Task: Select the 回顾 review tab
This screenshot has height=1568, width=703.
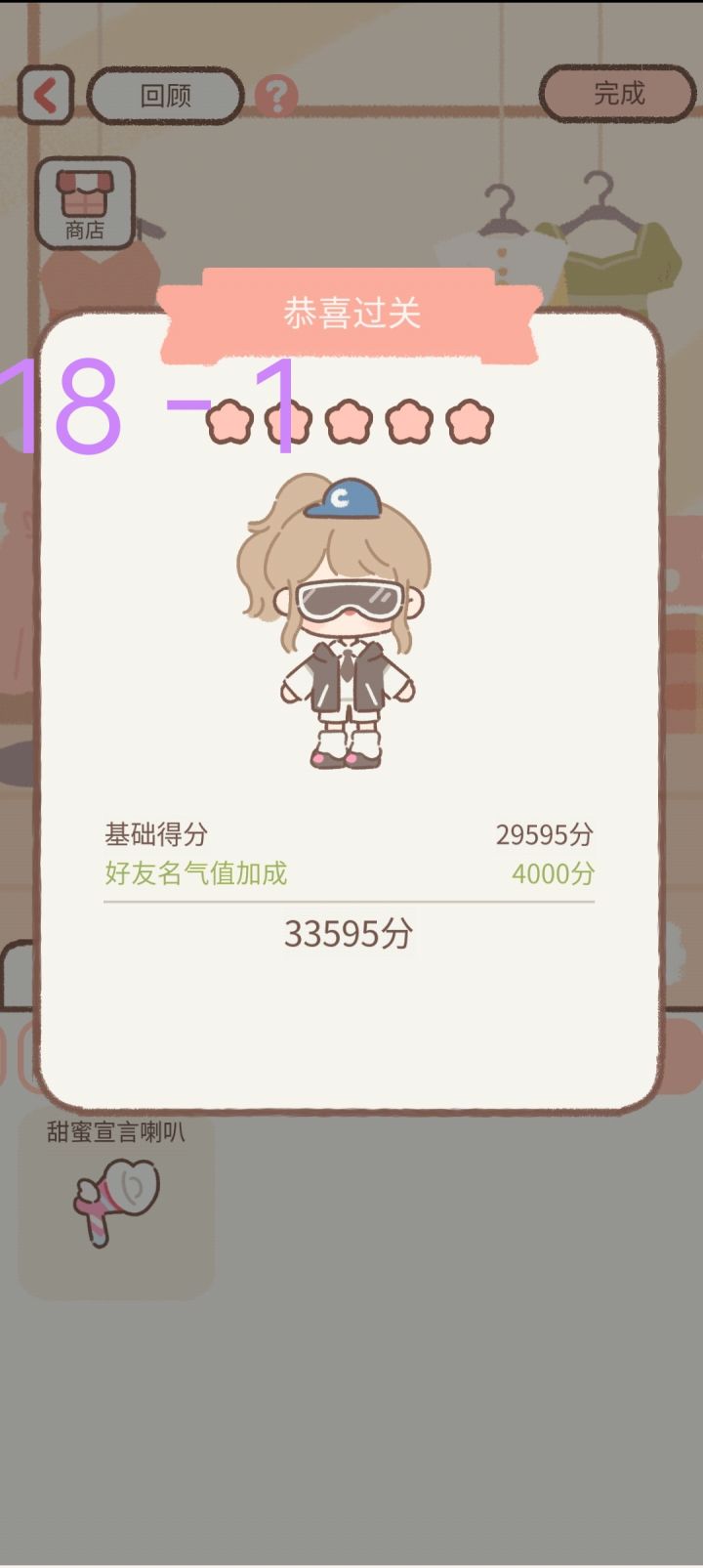Action: click(164, 94)
